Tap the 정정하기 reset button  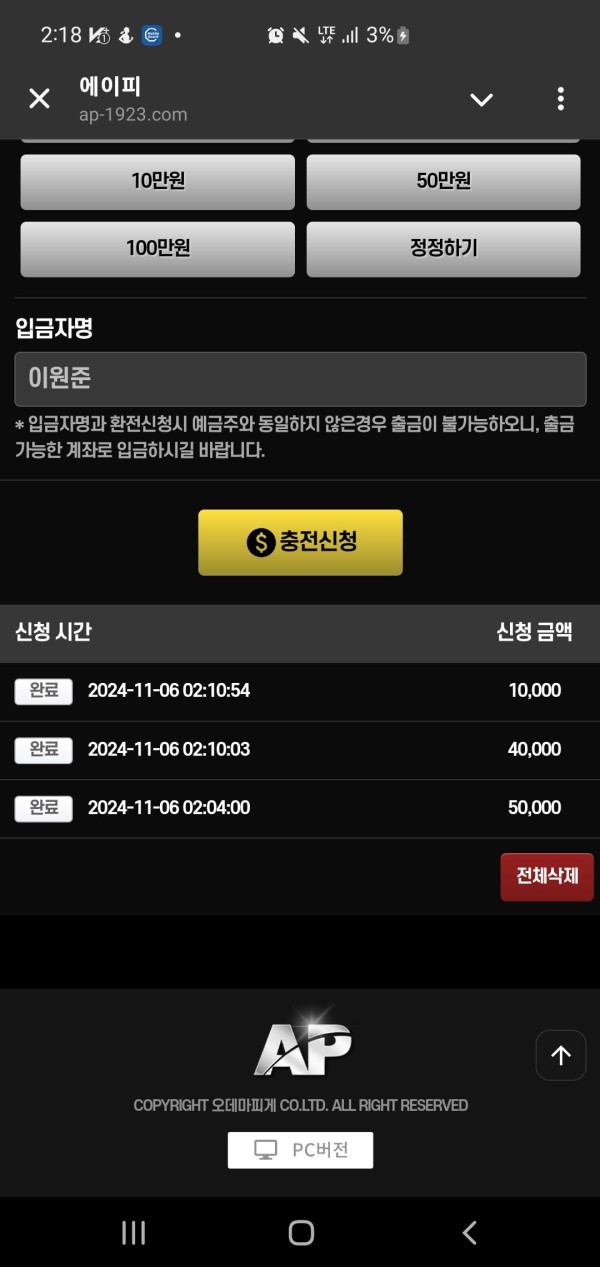point(443,249)
